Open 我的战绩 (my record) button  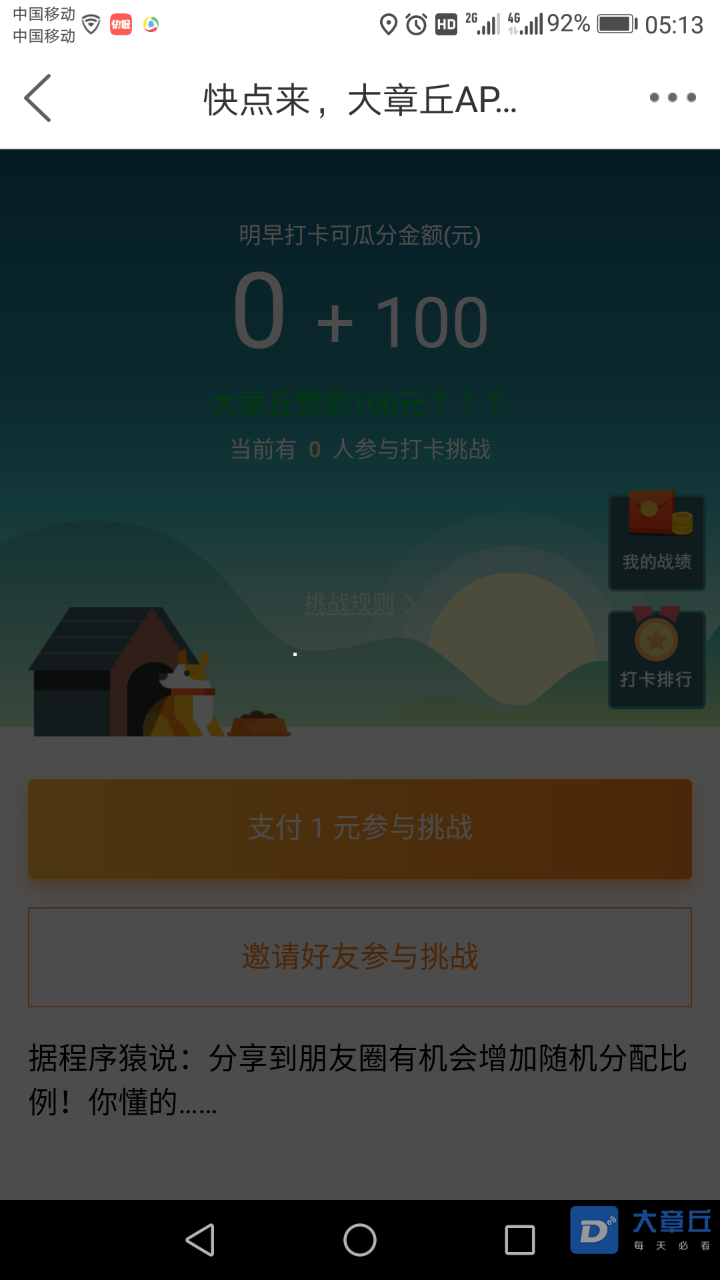click(657, 543)
